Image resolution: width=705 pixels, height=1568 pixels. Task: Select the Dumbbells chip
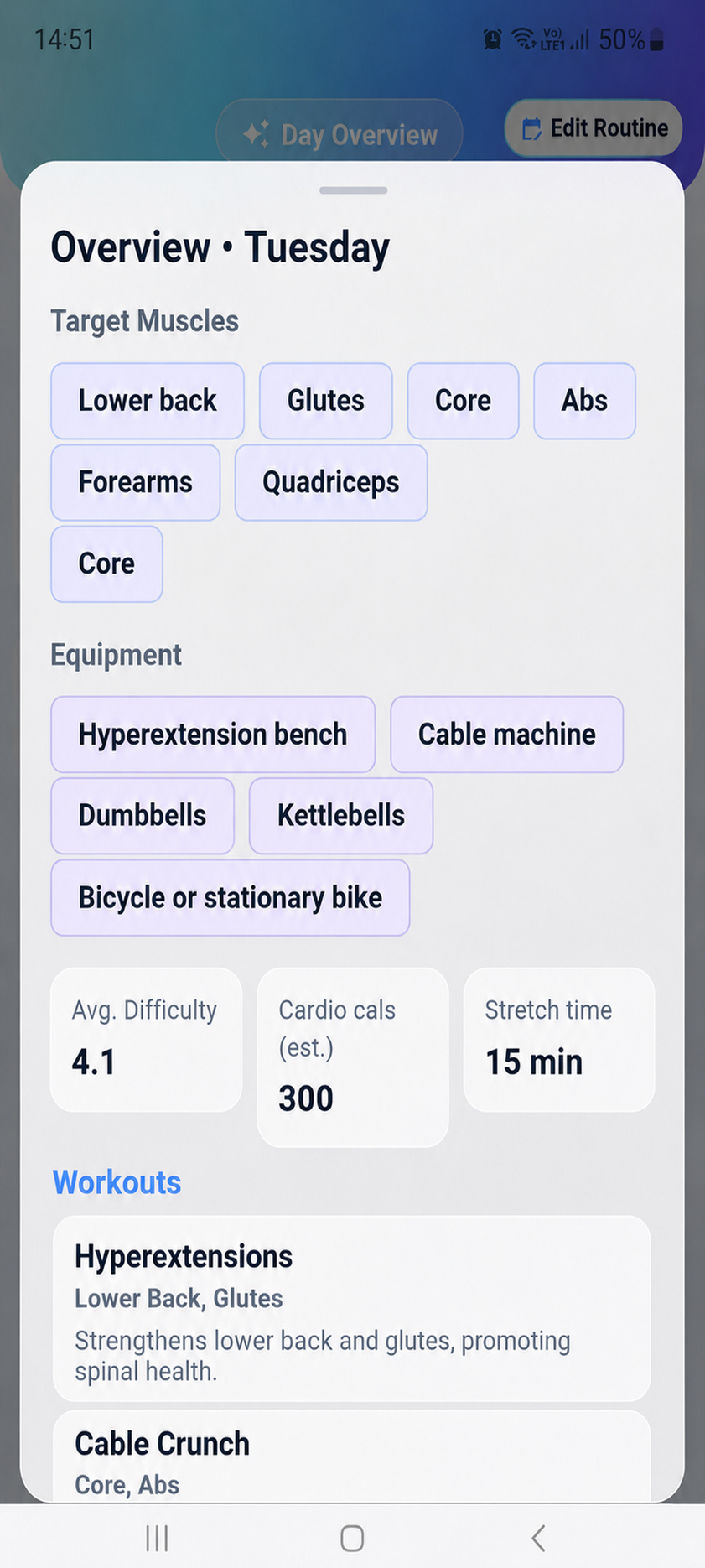(x=143, y=816)
